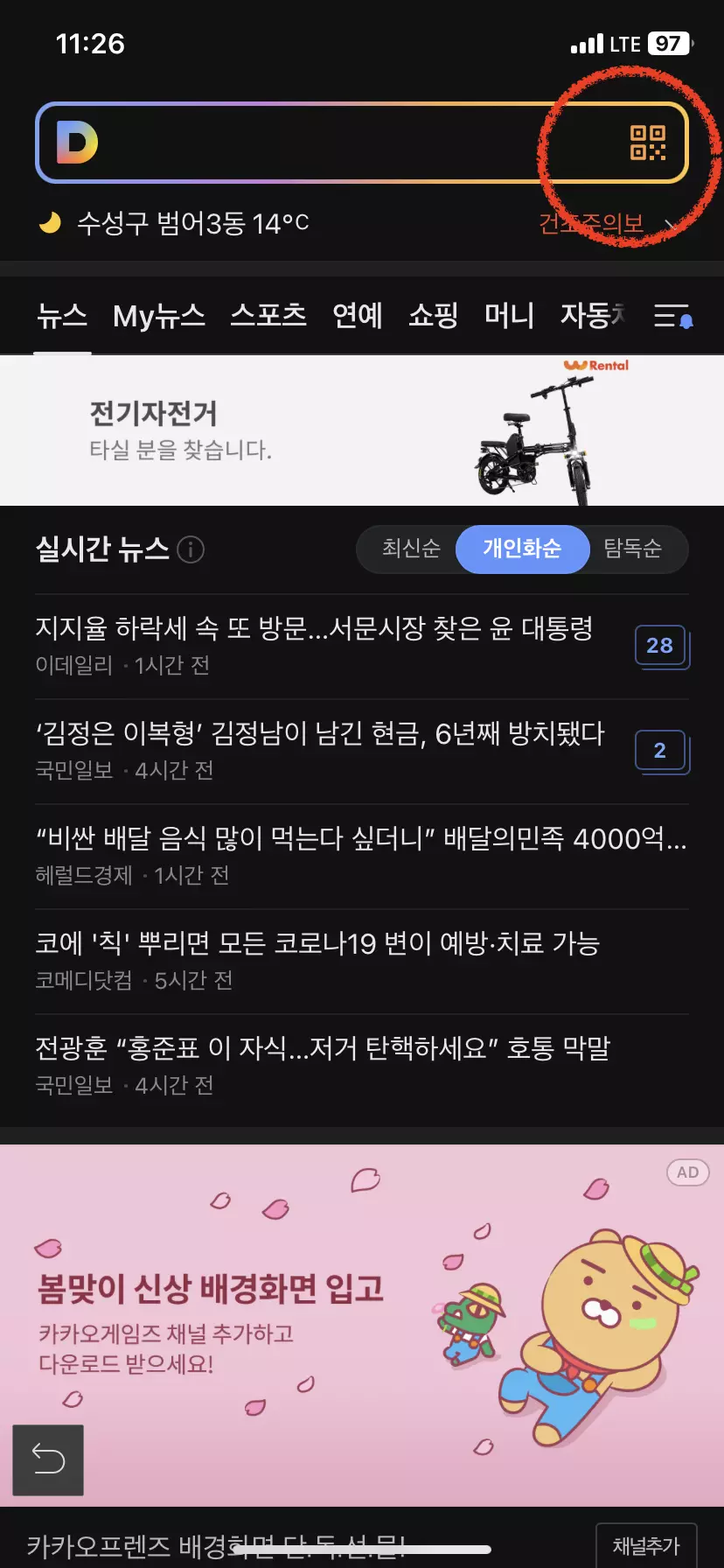The image size is (724, 1568).
Task: Tap the moon weather icon
Action: click(50, 223)
